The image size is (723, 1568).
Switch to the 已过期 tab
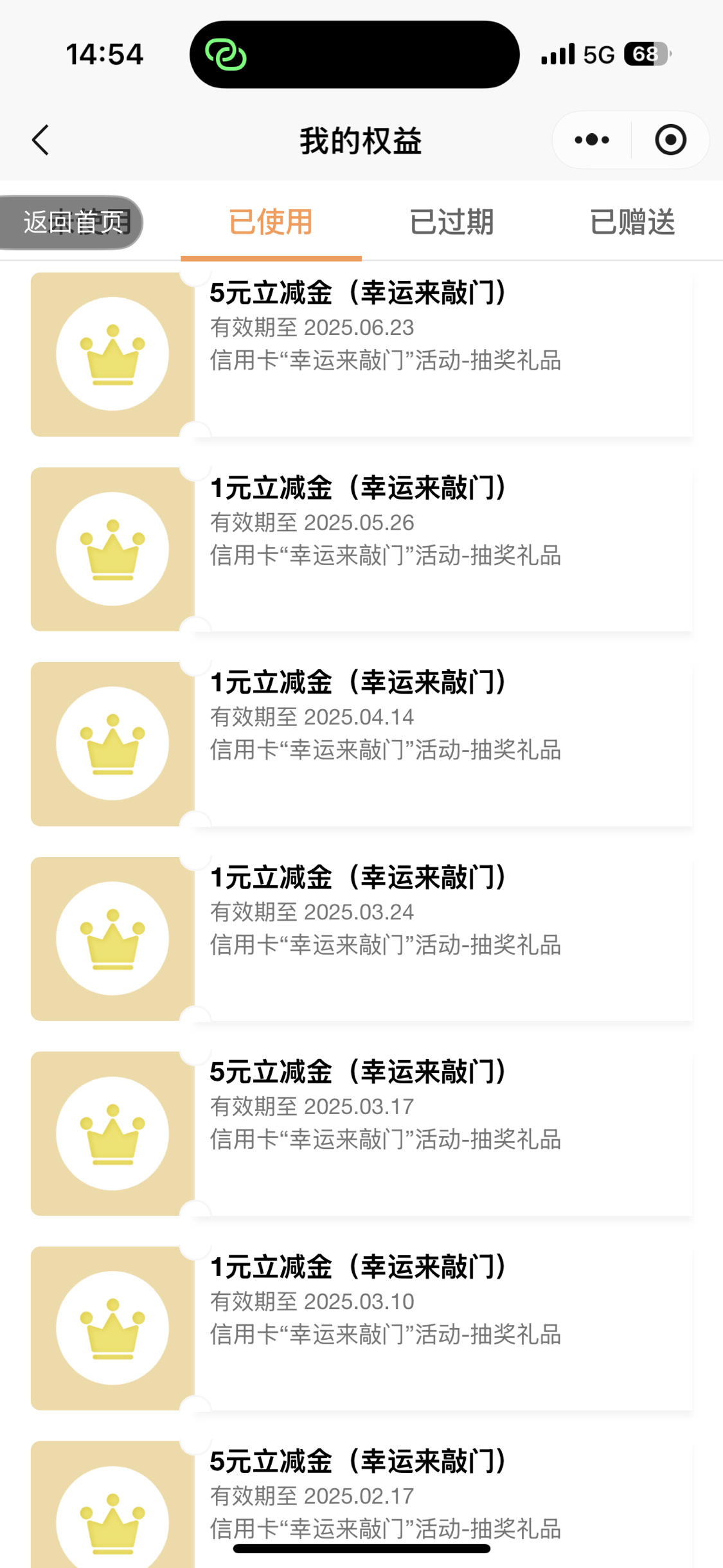click(x=452, y=222)
